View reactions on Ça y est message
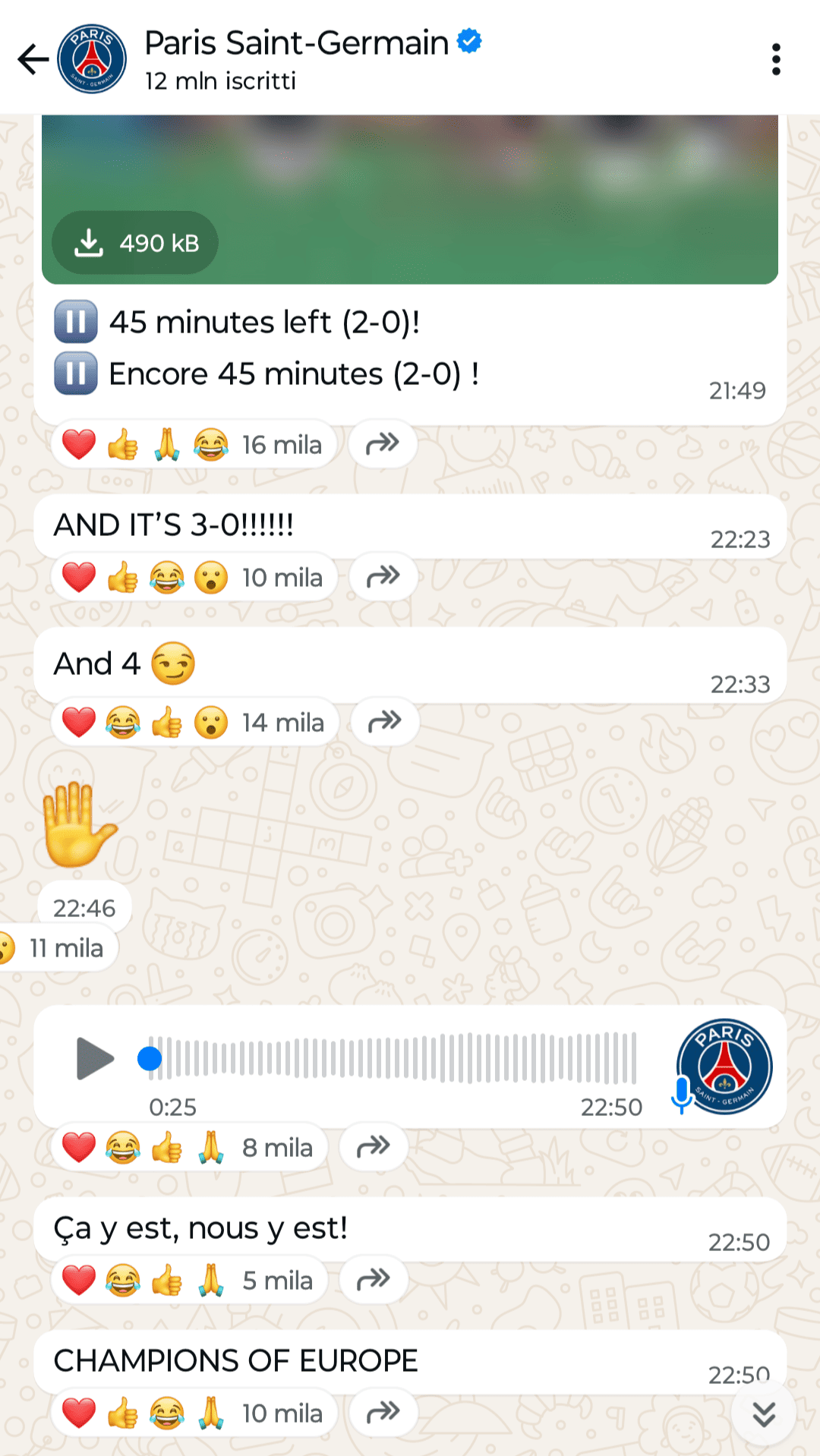 coord(188,1281)
